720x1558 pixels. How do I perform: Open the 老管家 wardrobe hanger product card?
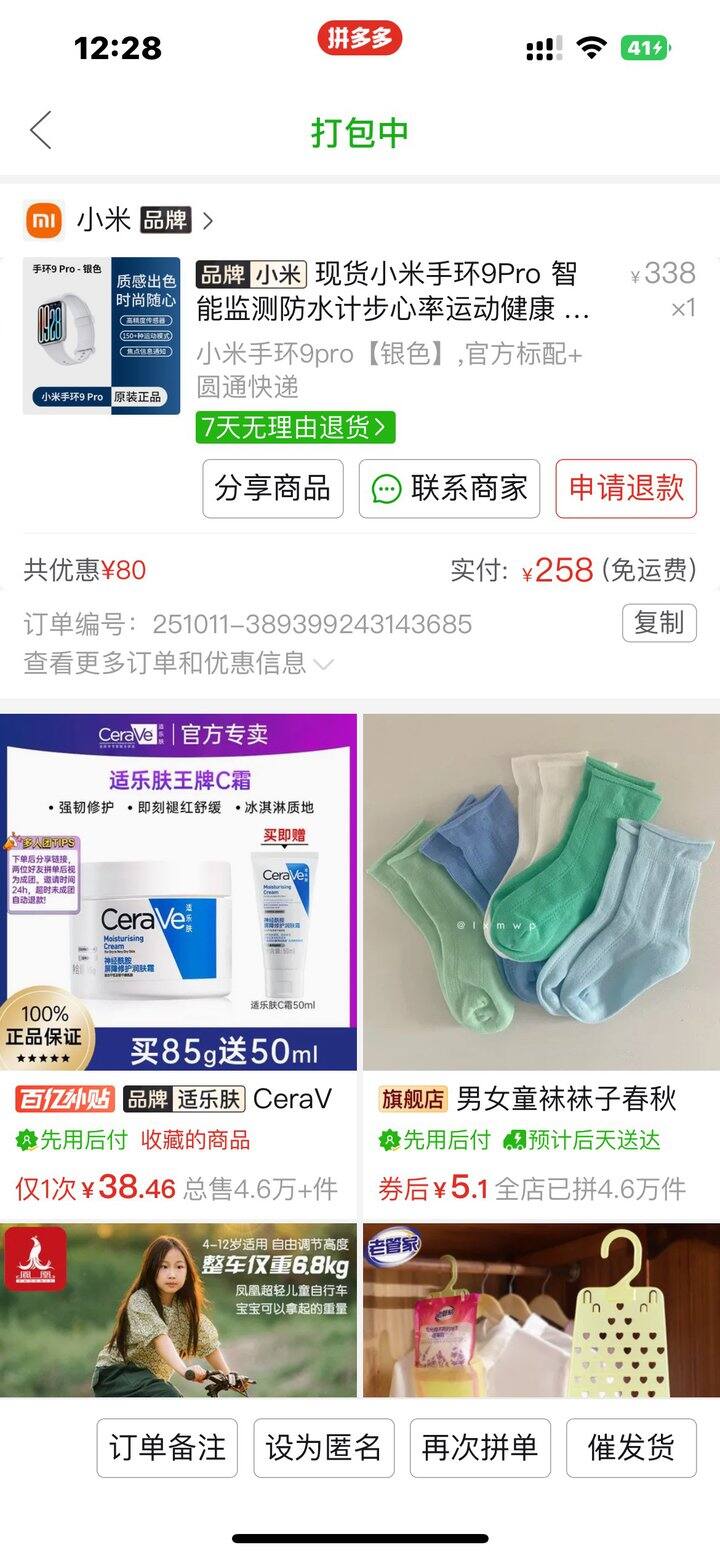point(541,1309)
